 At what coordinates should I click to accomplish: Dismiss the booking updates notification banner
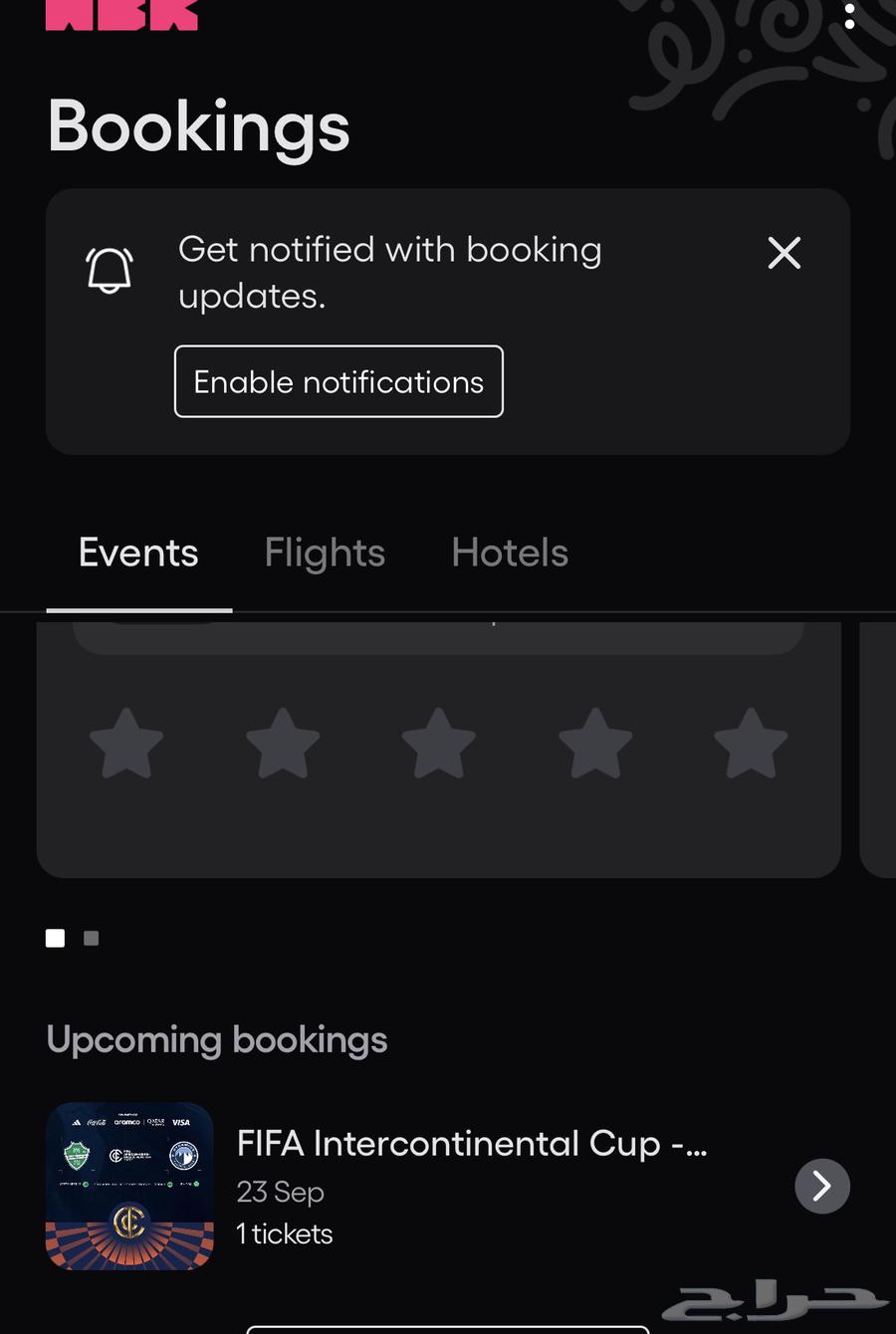click(784, 253)
